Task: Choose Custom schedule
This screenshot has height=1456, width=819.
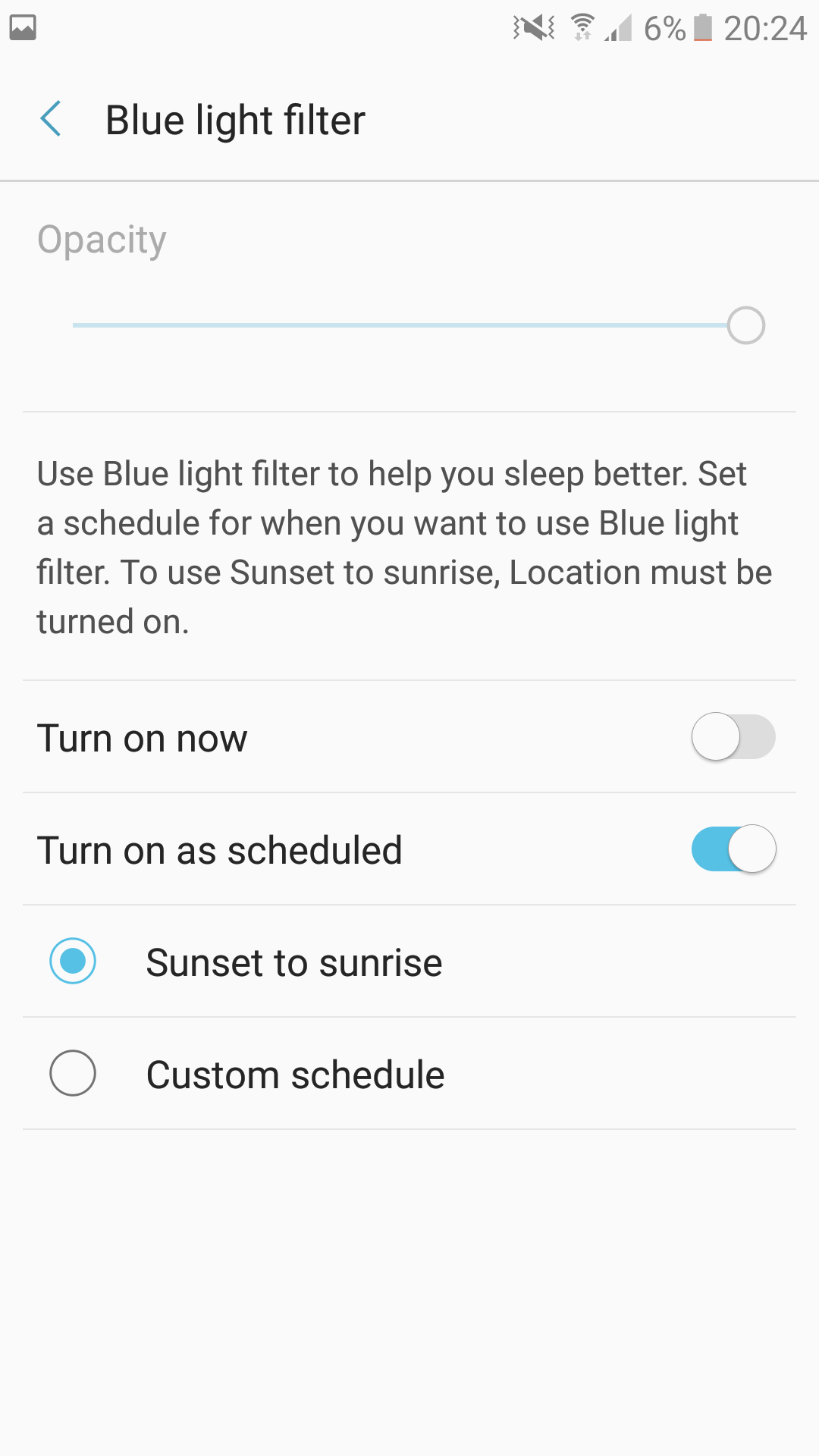Action: coord(73,1074)
